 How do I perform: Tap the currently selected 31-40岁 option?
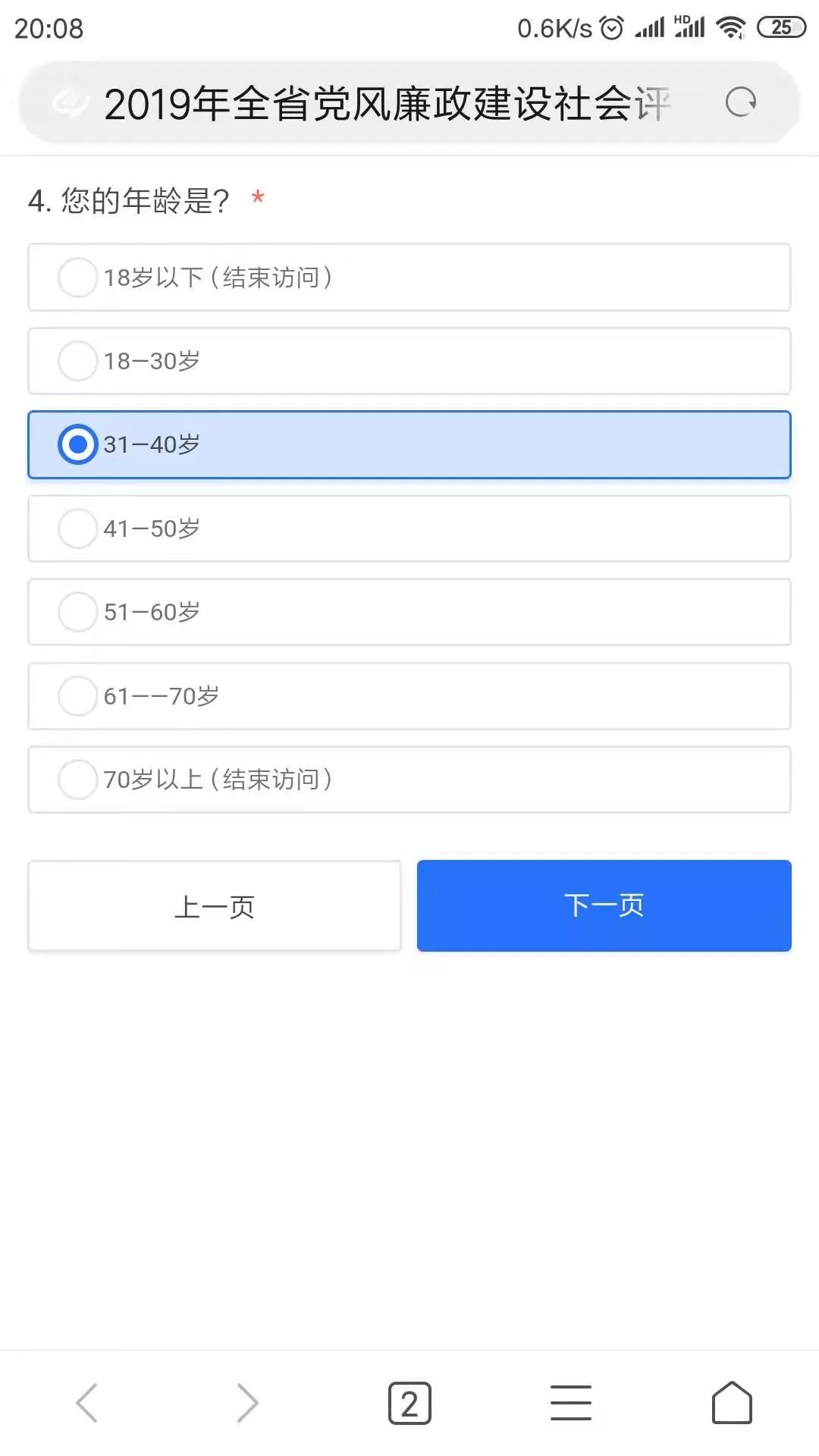409,445
